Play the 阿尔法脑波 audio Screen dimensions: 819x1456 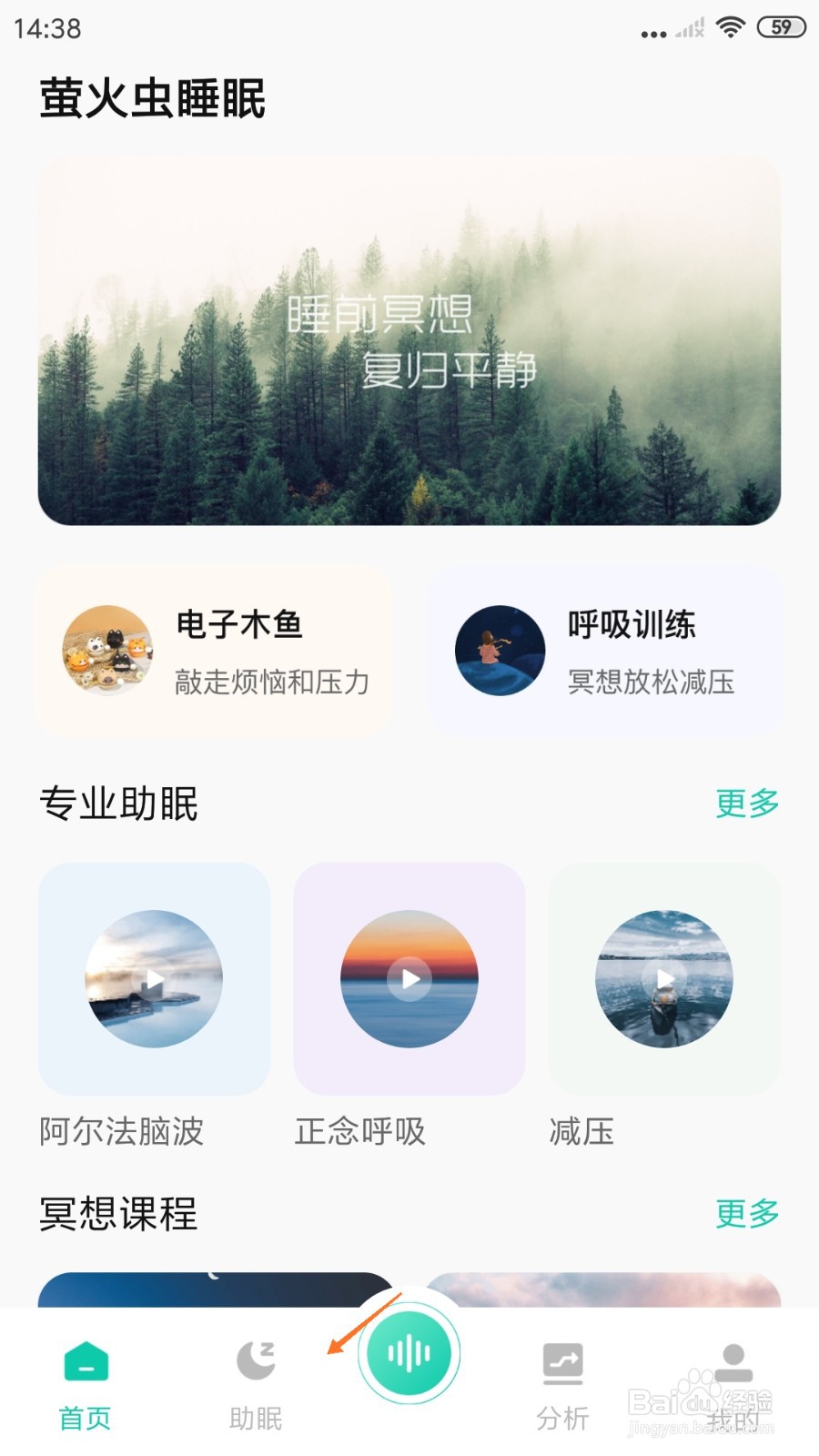153,978
